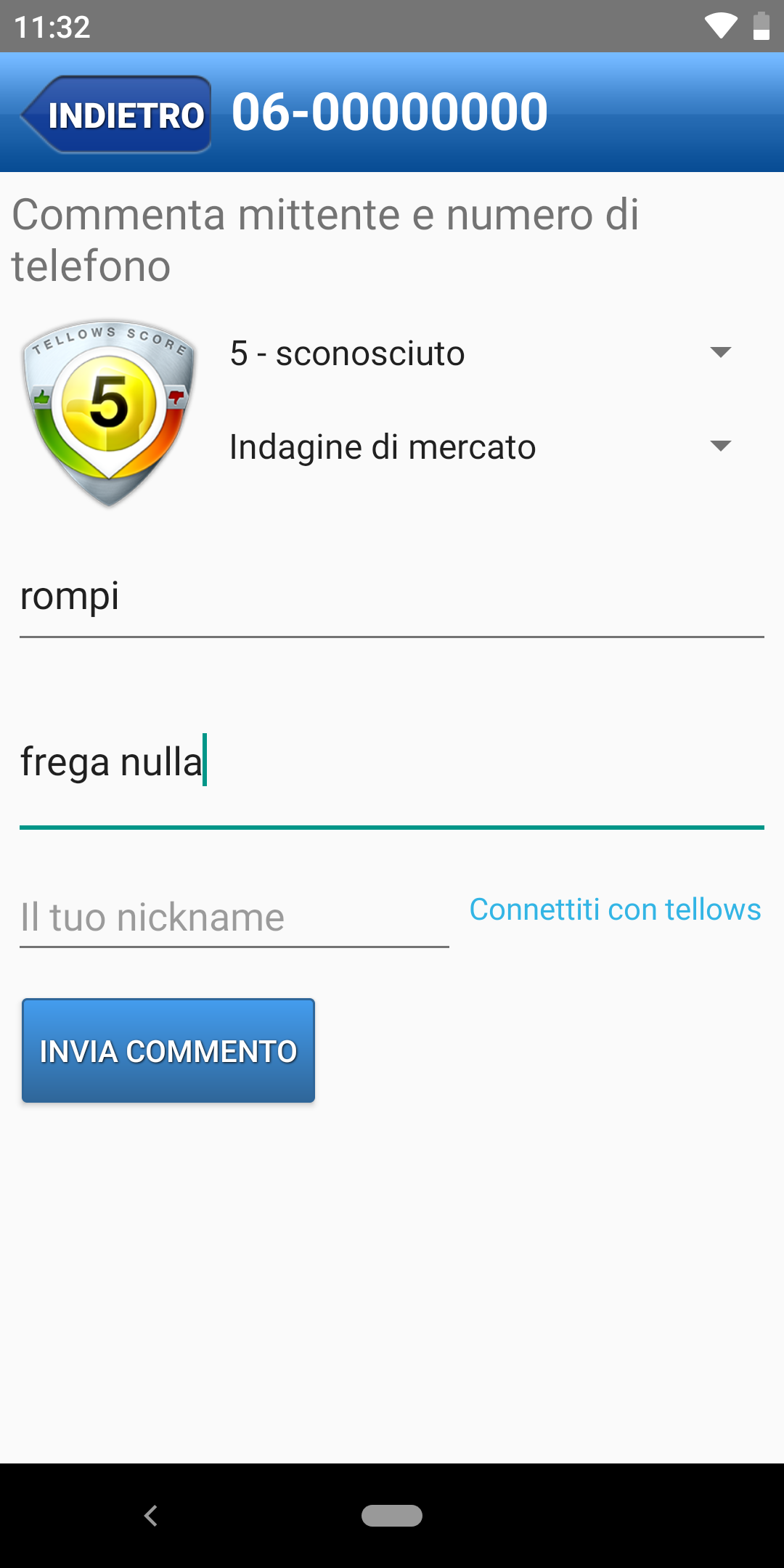Expand the 'Indagine di mercato' call type dropdown
This screenshot has height=1568, width=784.
pos(481,446)
